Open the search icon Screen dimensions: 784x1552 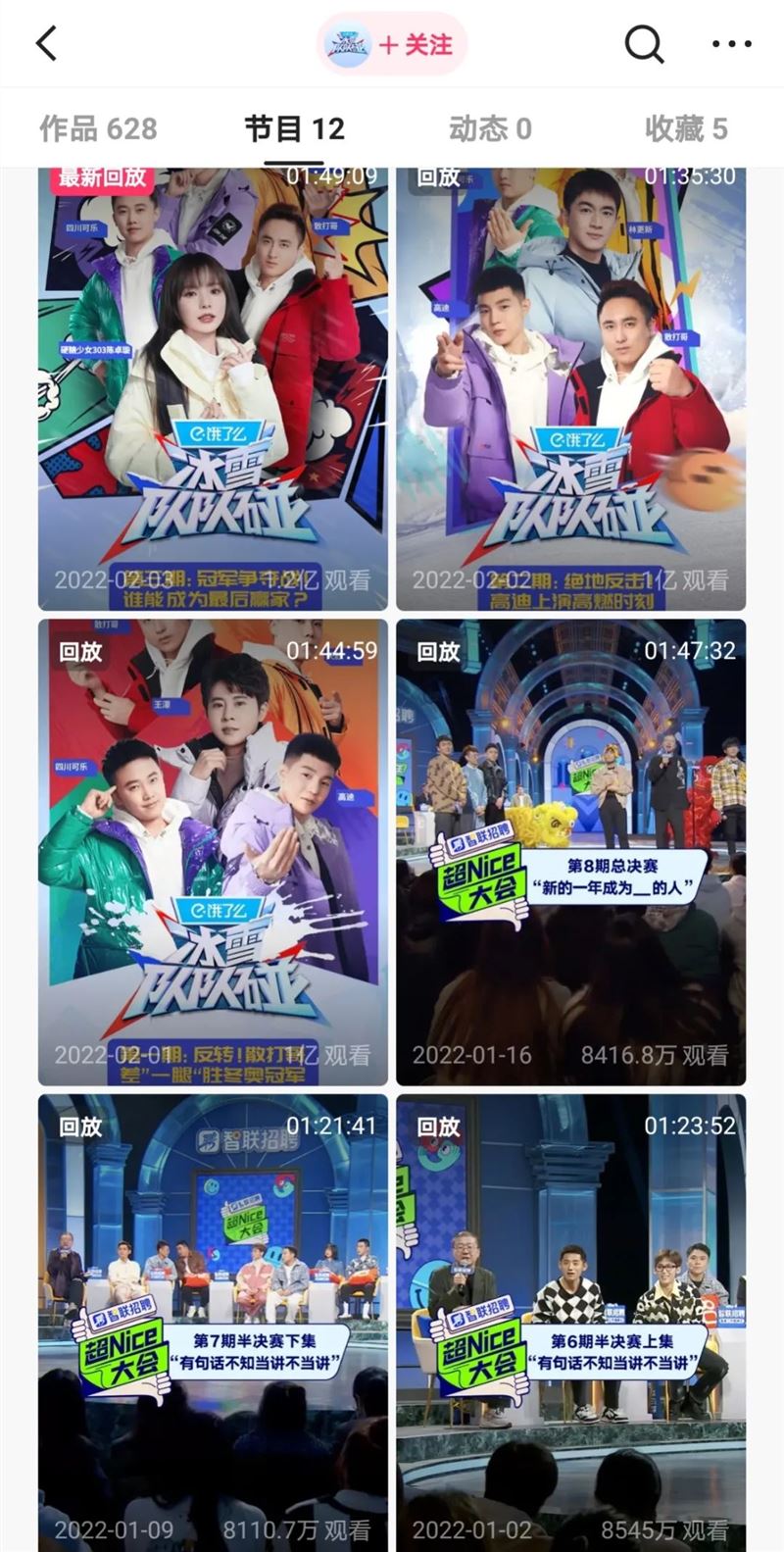(x=644, y=44)
